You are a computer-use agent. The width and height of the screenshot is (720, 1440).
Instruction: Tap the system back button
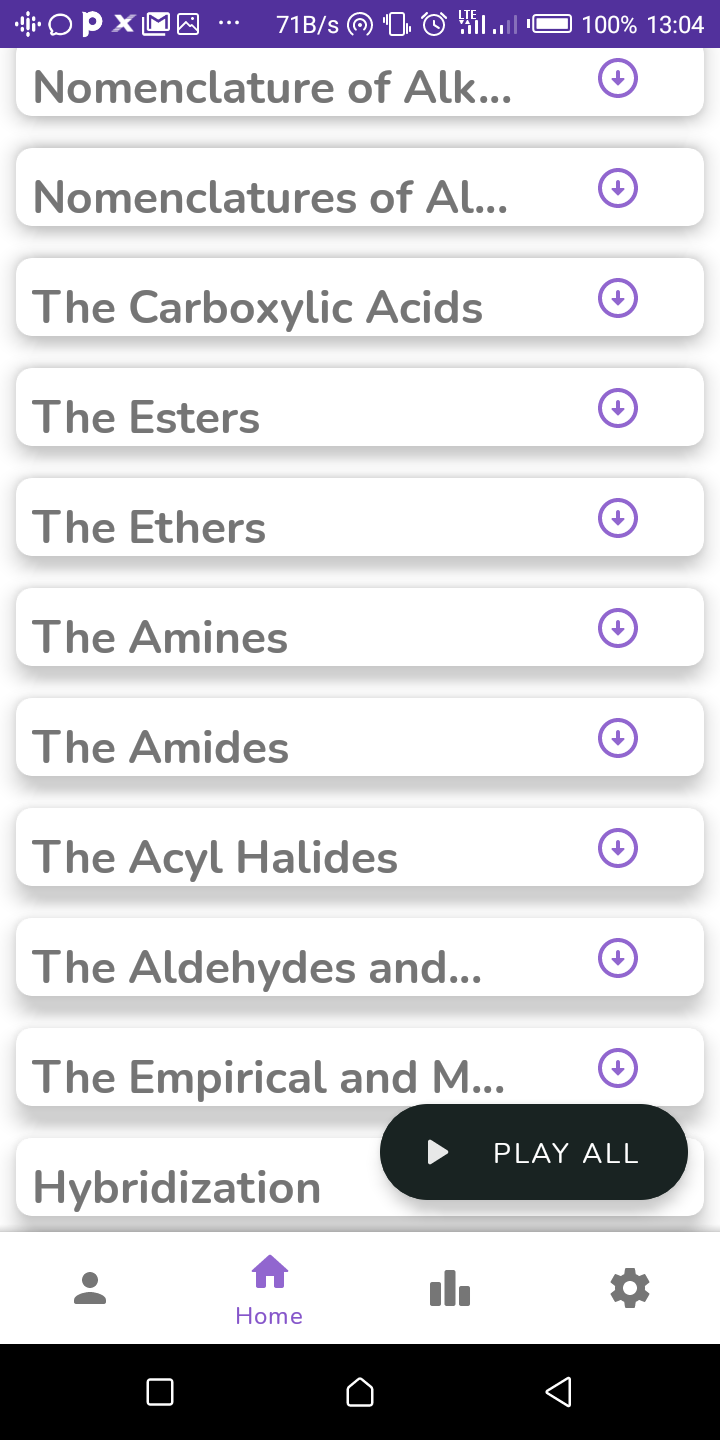pyautogui.click(x=559, y=1392)
